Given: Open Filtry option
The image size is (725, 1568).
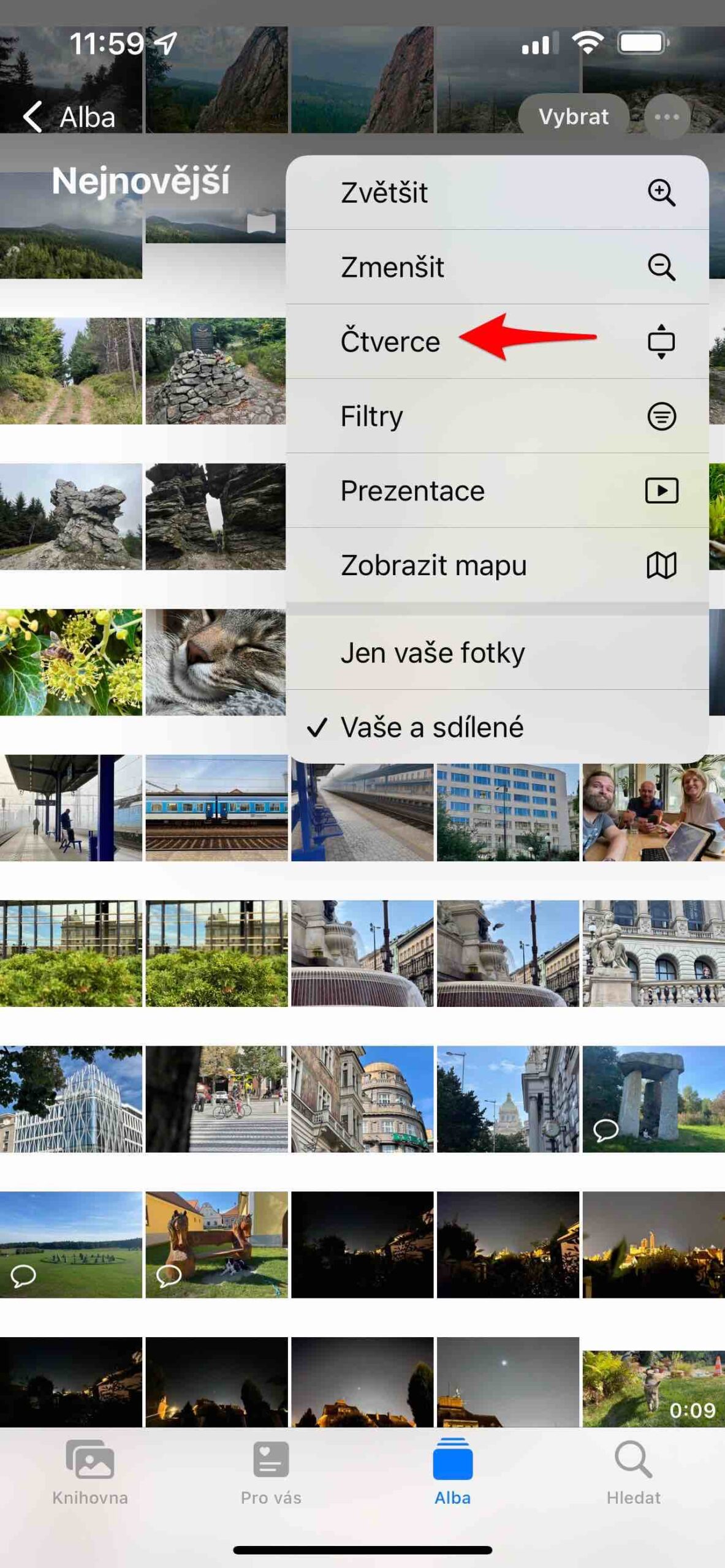Looking at the screenshot, I should [x=496, y=416].
